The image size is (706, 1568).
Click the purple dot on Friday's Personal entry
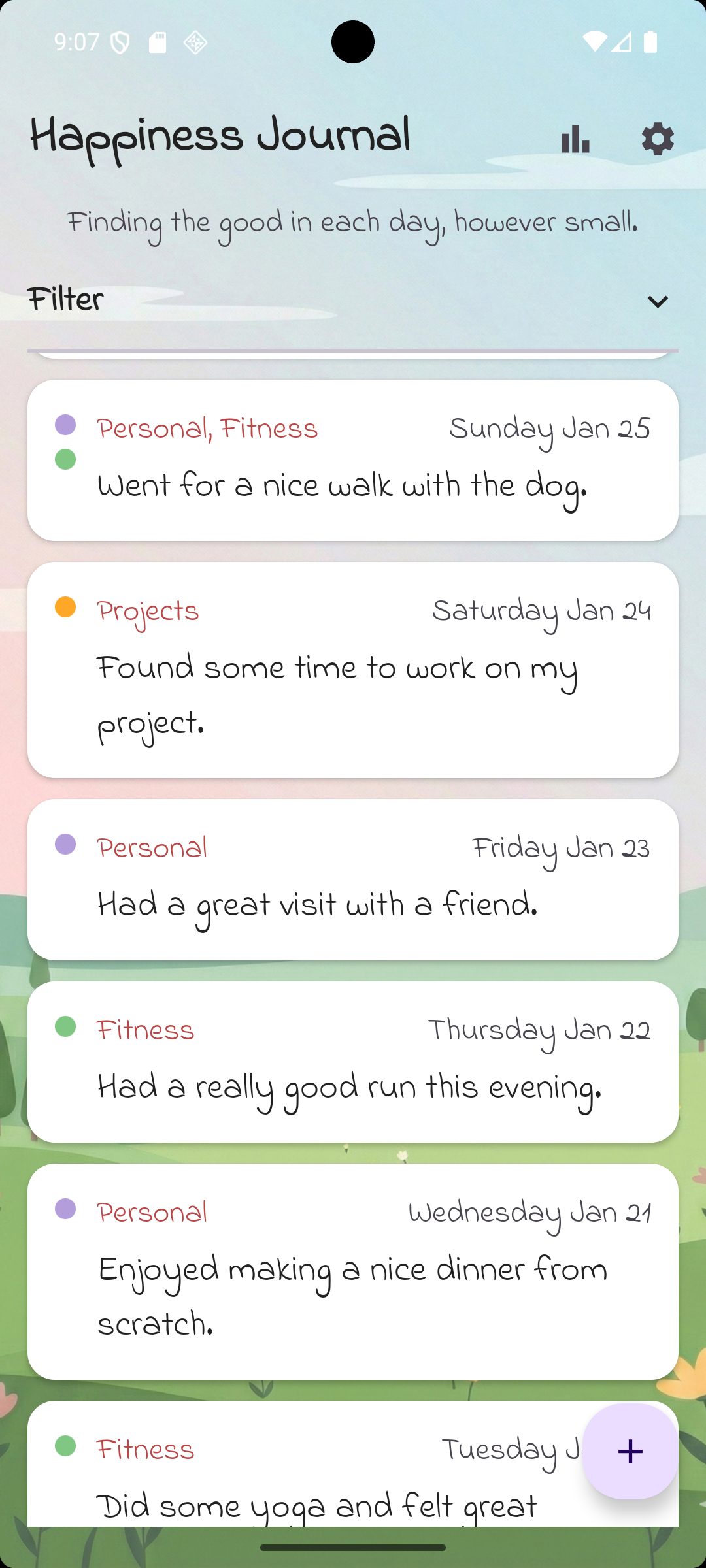coord(65,845)
